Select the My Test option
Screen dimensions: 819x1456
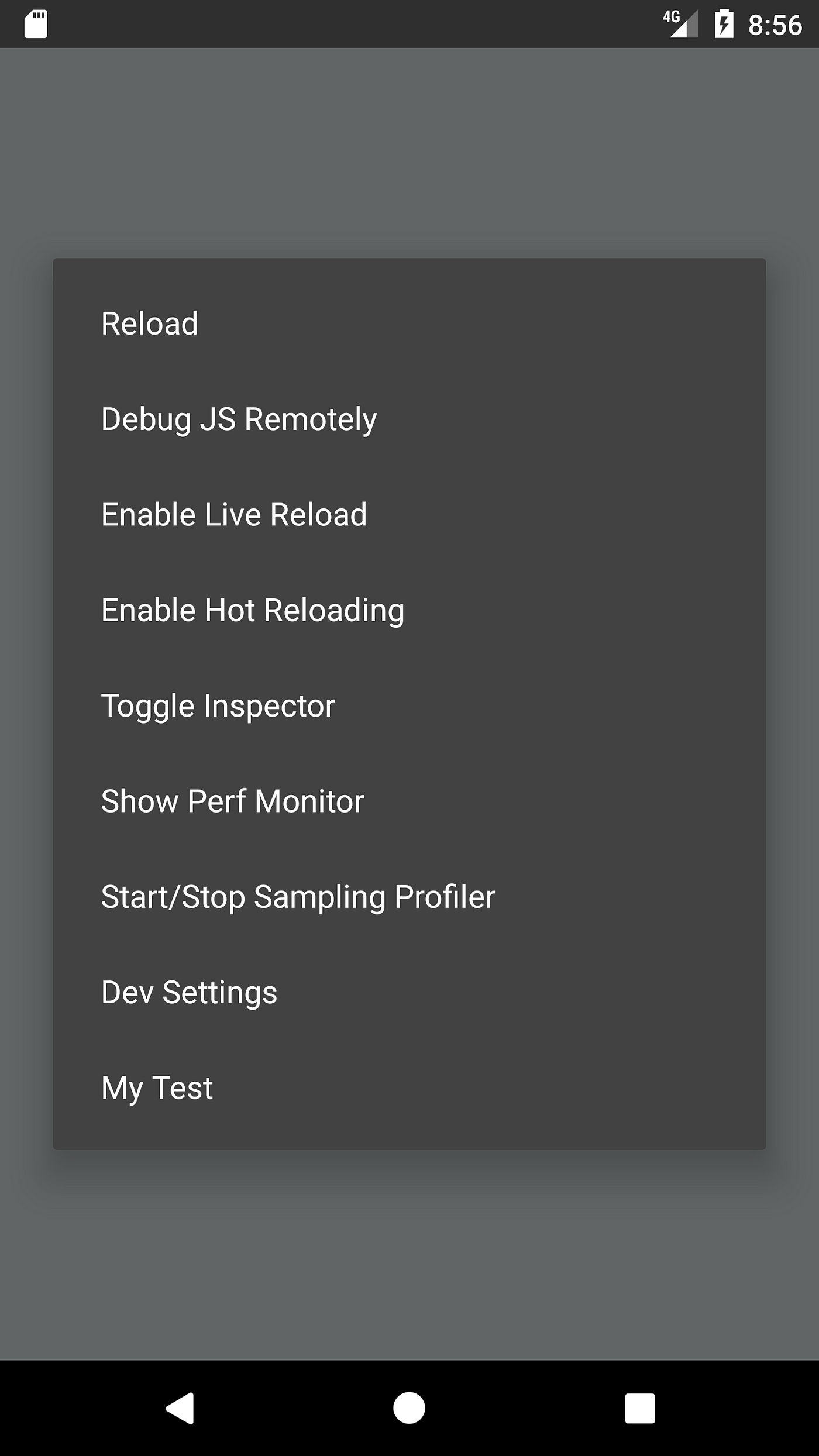point(409,1088)
